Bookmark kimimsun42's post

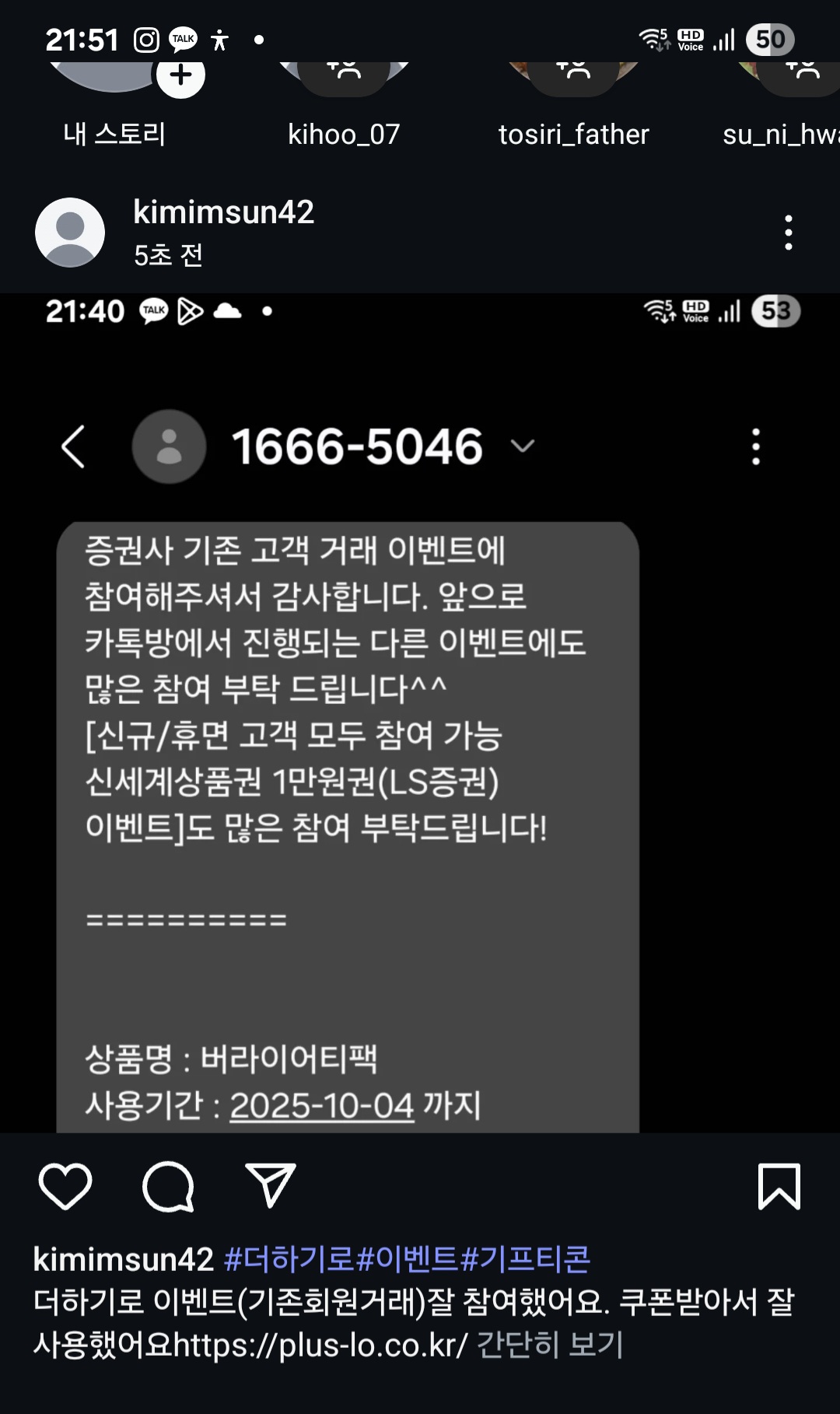click(779, 1186)
